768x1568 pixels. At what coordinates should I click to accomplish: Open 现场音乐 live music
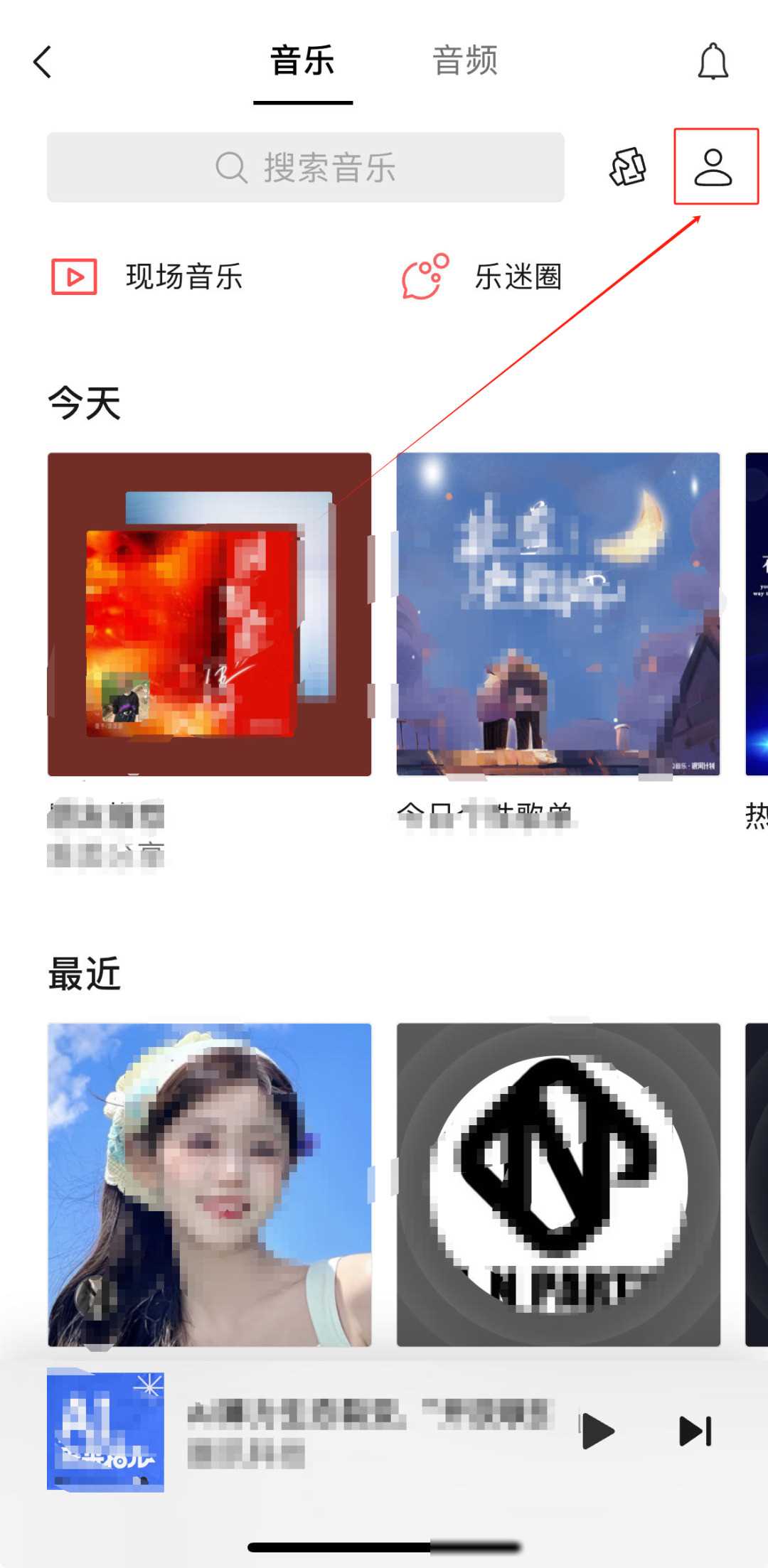(x=148, y=276)
